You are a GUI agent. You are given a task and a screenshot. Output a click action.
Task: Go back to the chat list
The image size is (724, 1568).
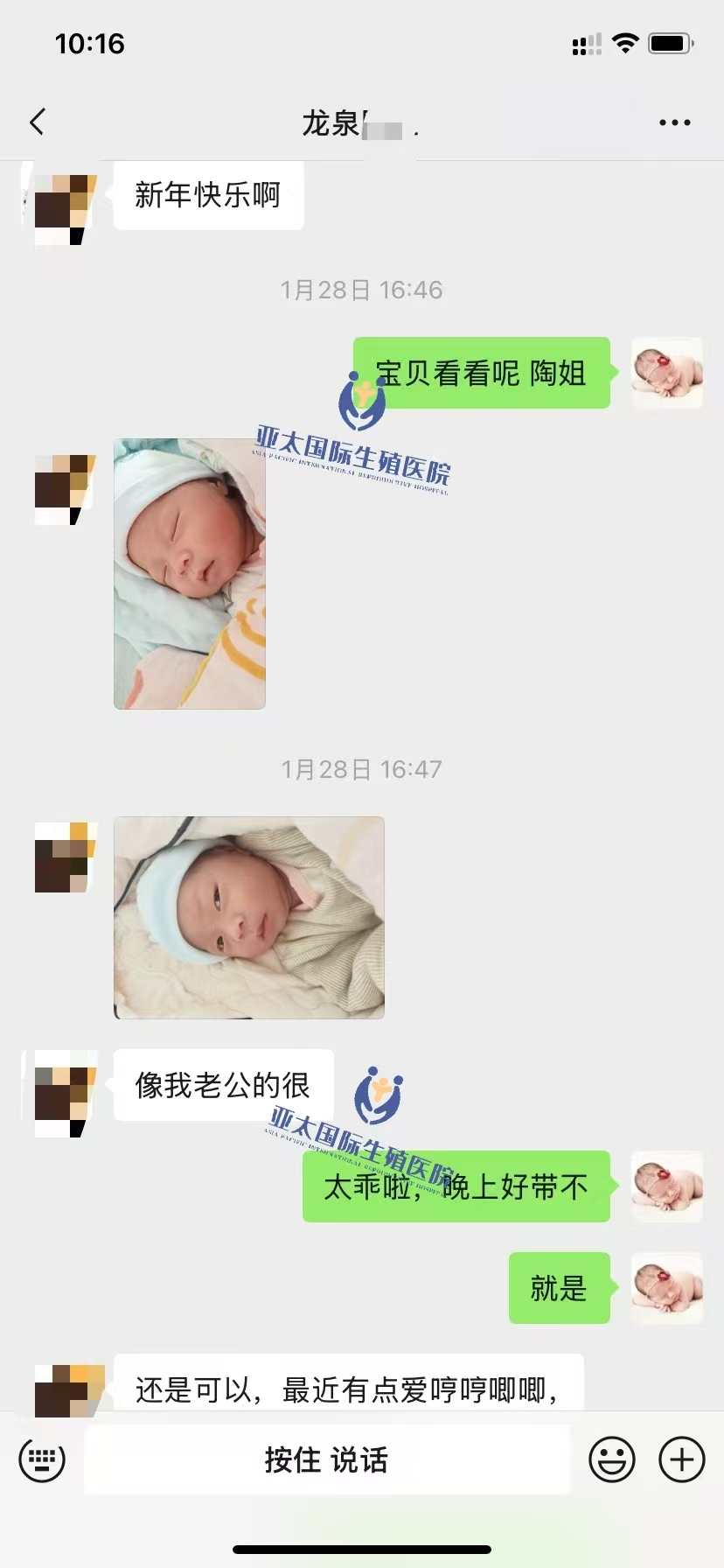pos(37,122)
